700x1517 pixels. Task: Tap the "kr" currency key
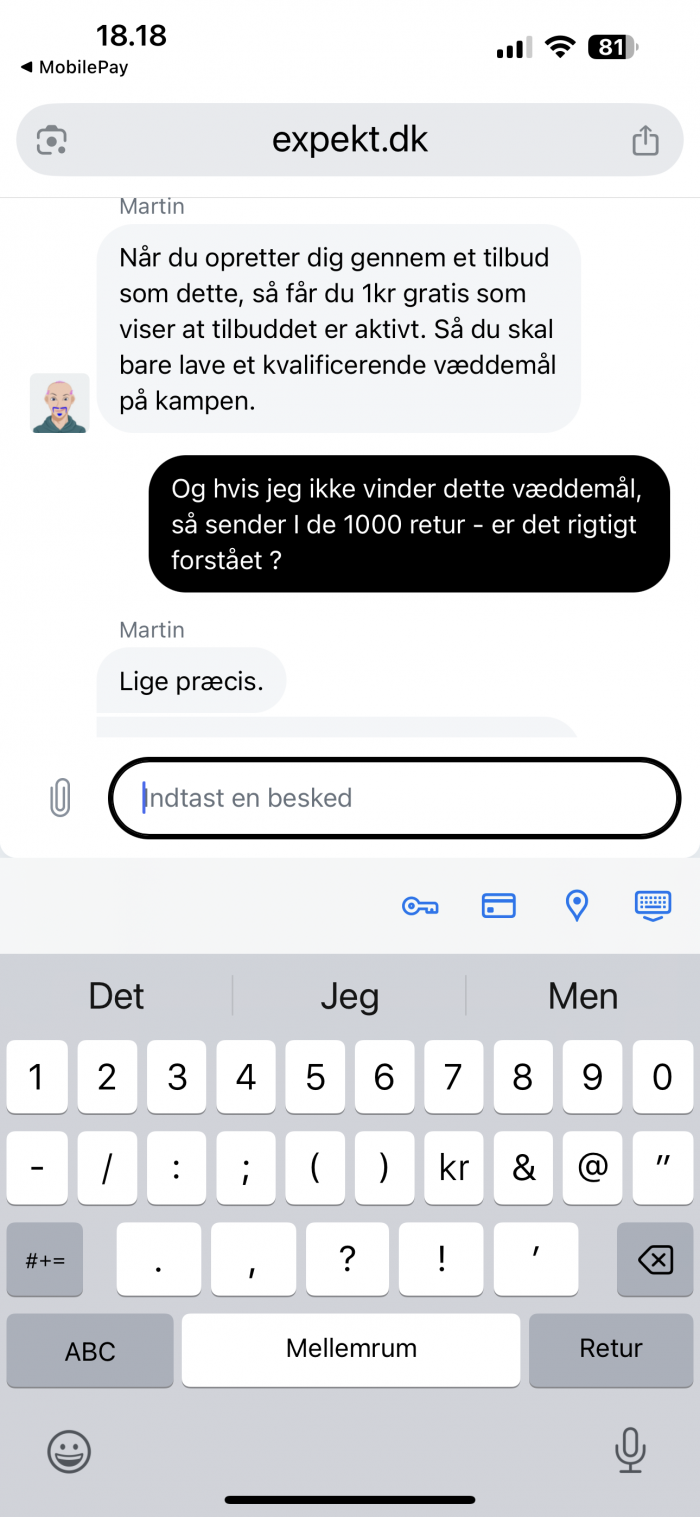(x=454, y=1168)
